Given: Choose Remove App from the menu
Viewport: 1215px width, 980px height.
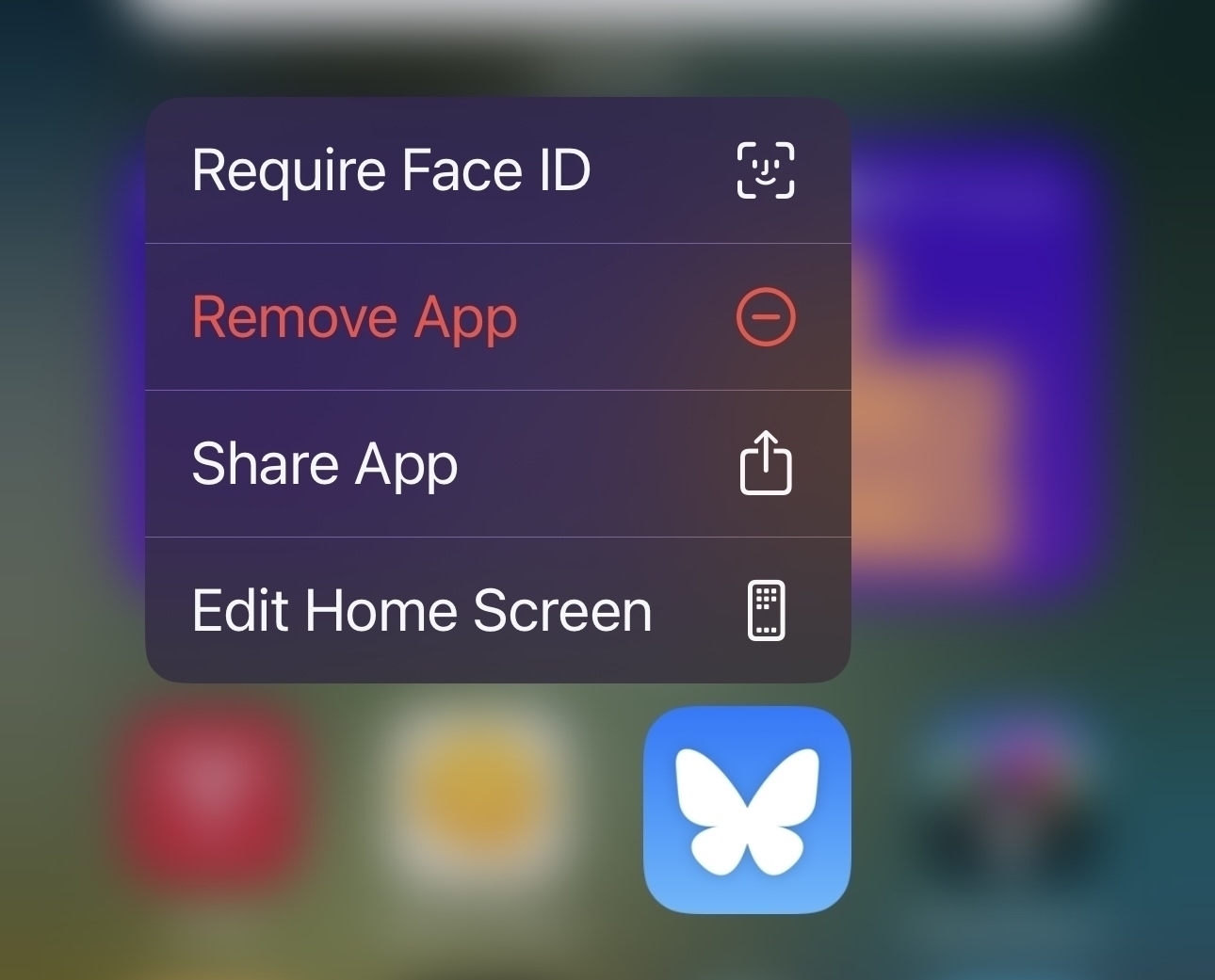Looking at the screenshot, I should [x=497, y=317].
